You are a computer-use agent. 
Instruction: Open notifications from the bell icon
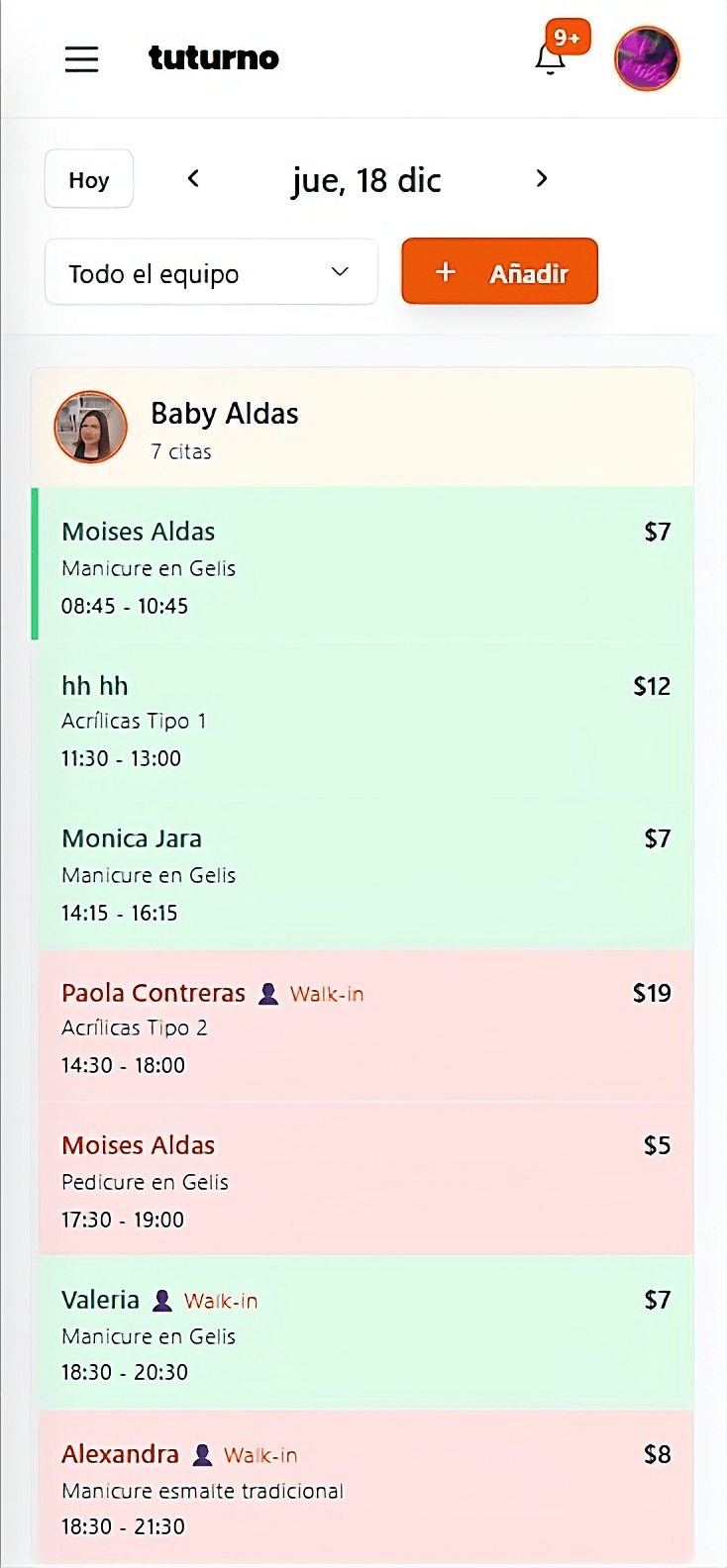click(551, 61)
